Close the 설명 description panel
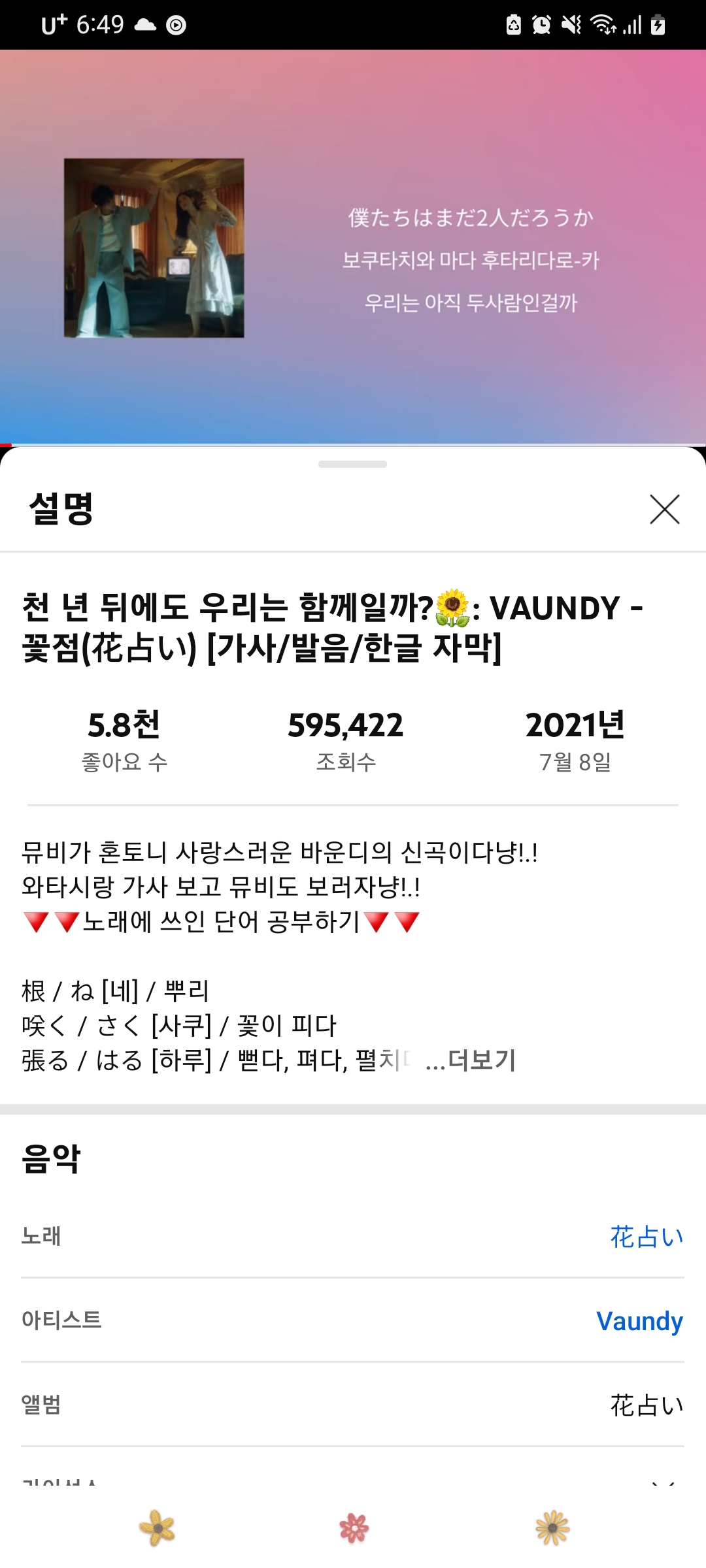 point(664,510)
